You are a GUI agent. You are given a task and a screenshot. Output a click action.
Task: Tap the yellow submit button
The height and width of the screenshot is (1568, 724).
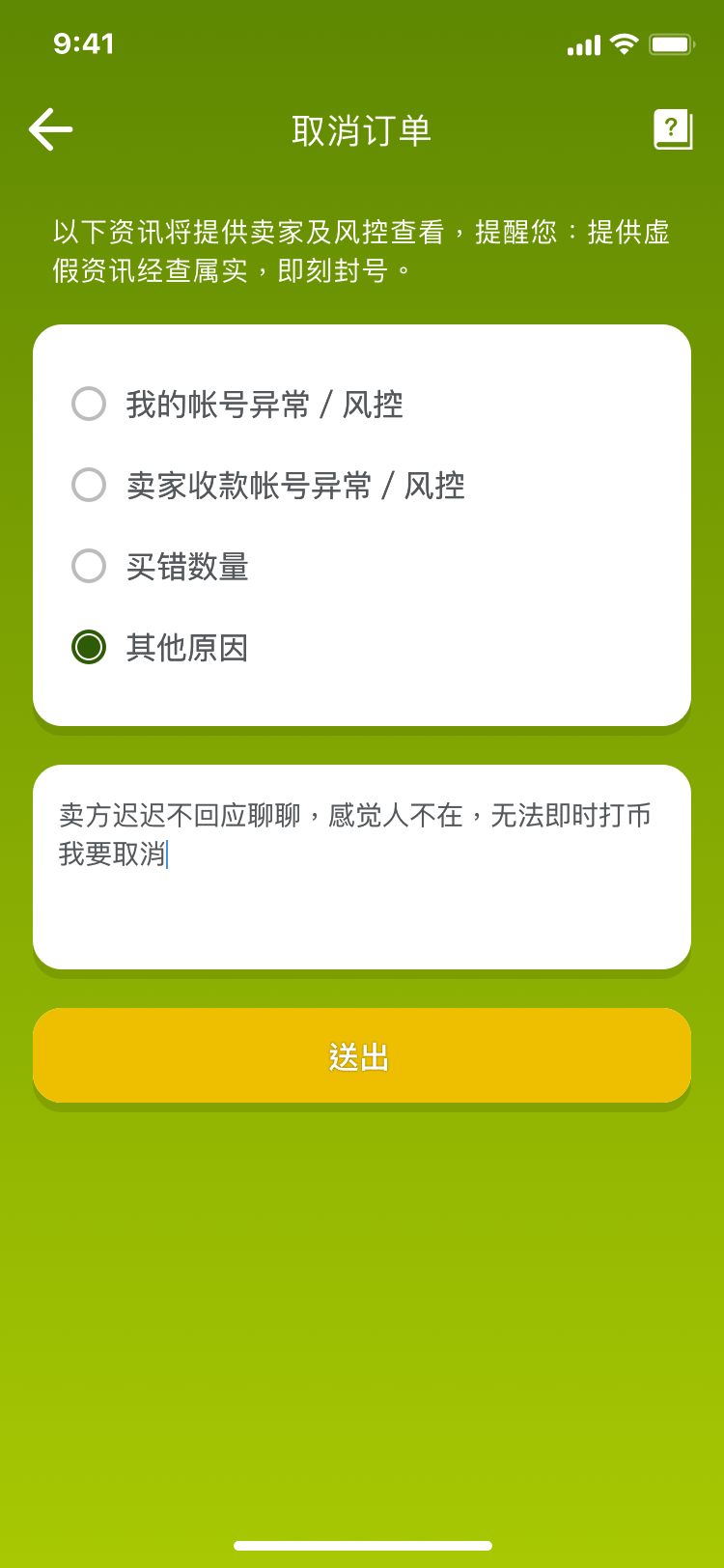(x=361, y=1055)
